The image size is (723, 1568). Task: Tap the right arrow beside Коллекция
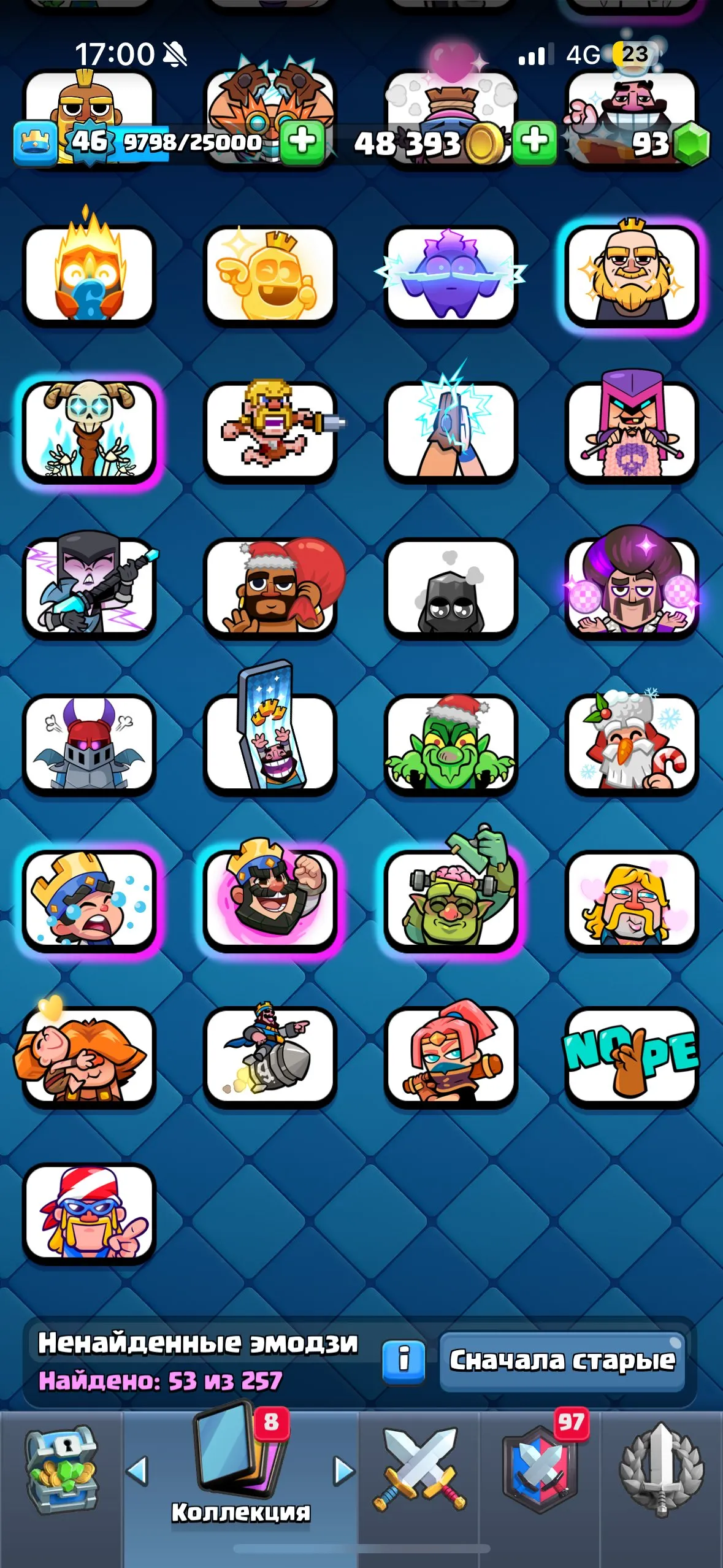click(x=342, y=1470)
